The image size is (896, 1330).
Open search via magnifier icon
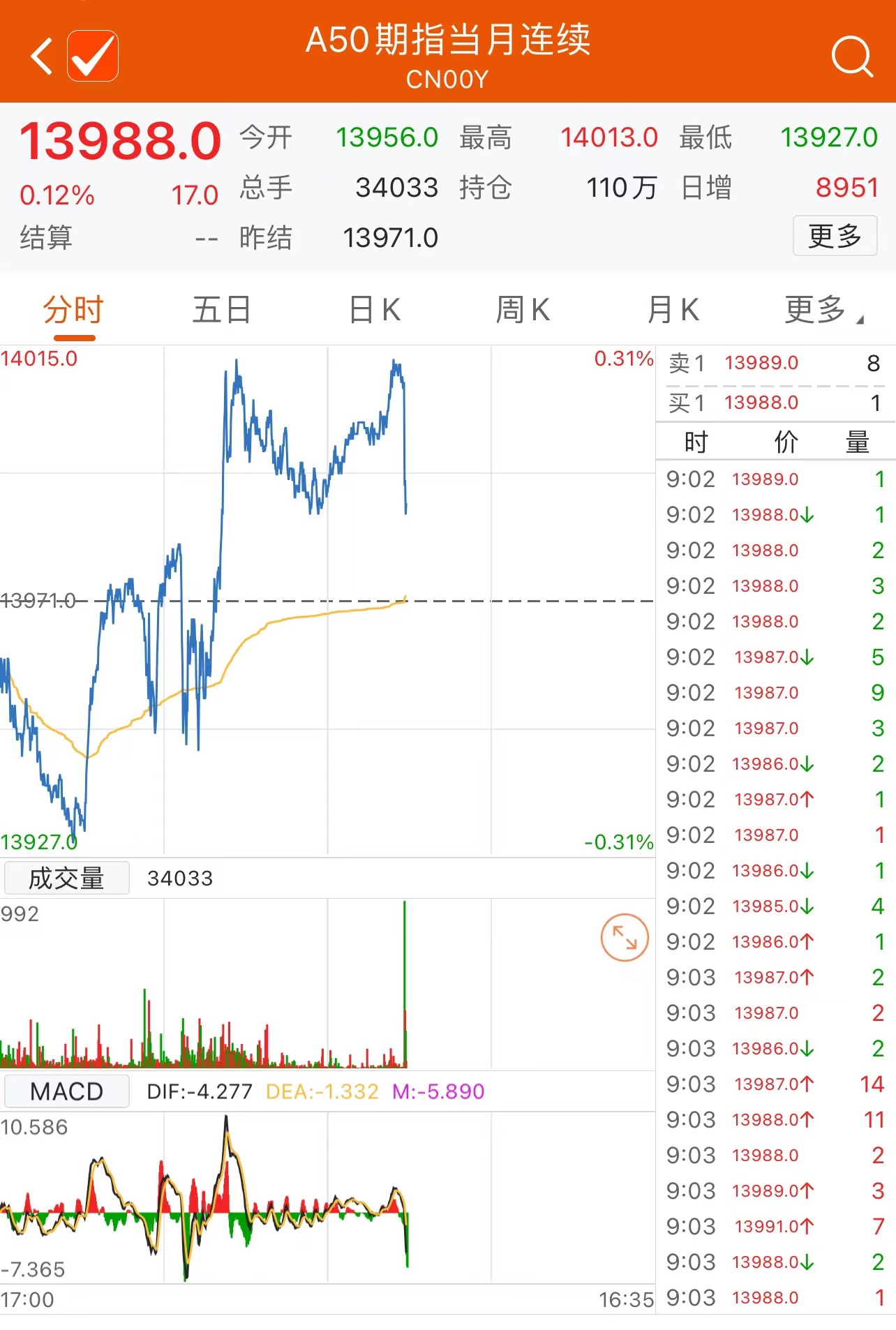click(851, 57)
